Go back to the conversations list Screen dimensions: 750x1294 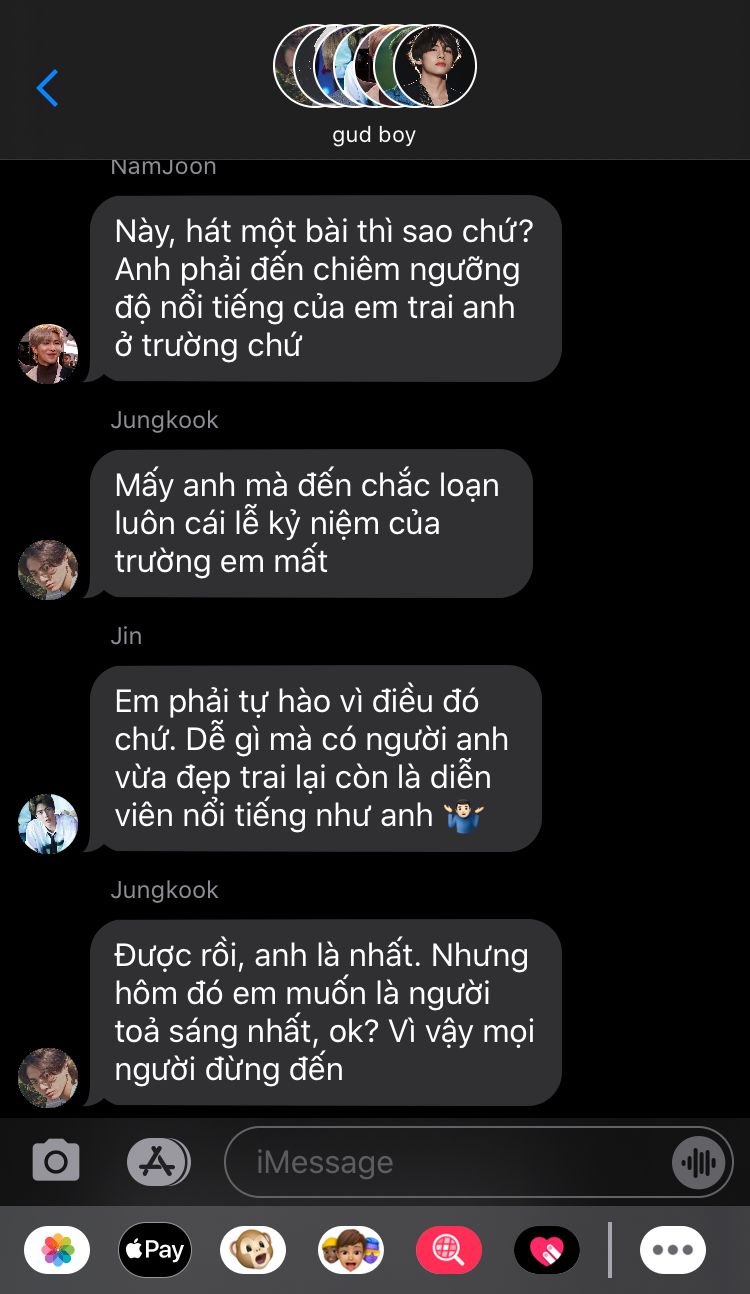coord(47,88)
